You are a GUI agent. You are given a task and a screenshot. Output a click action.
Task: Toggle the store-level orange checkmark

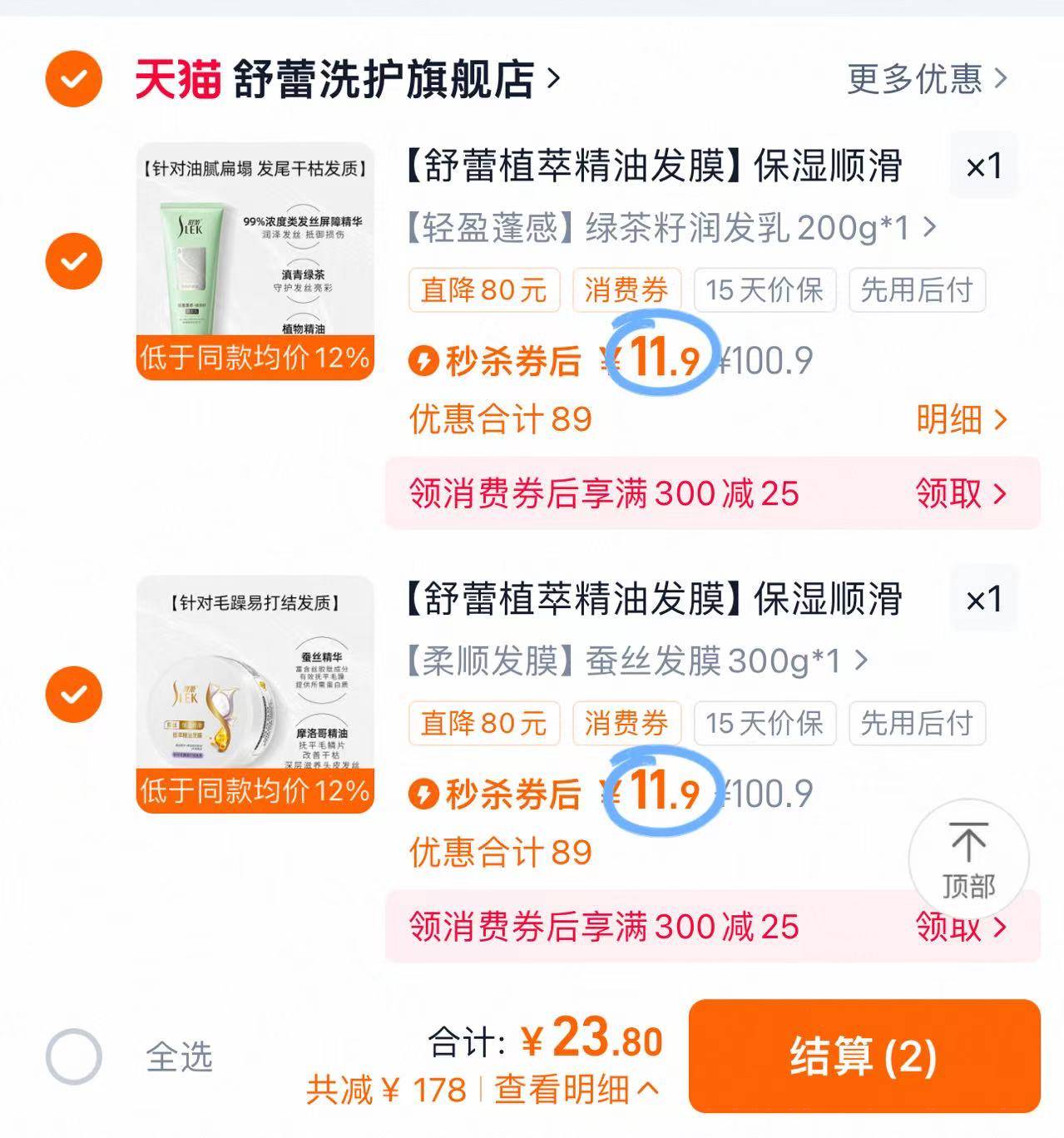pos(72,78)
